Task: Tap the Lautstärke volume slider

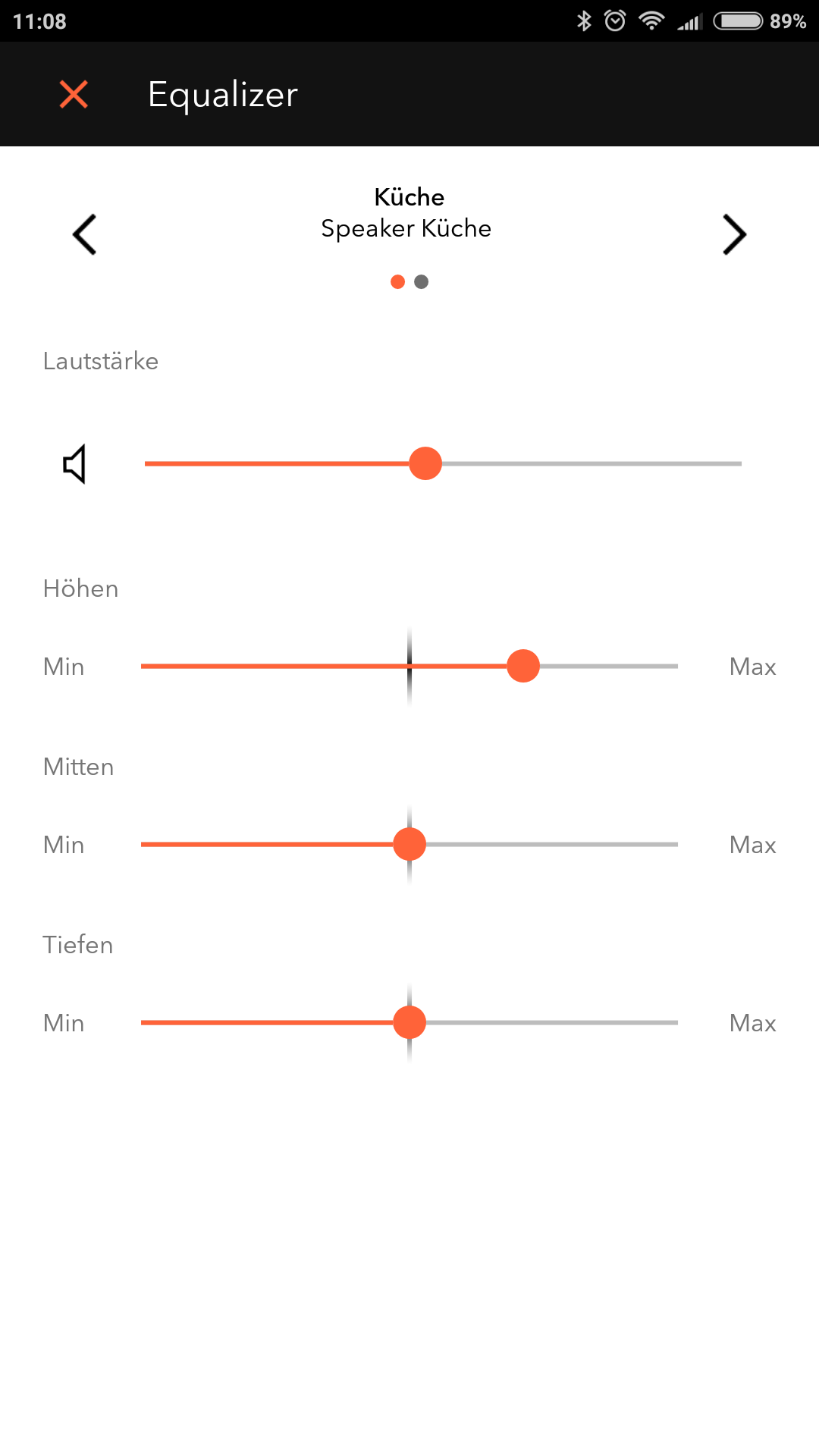Action: point(425,463)
